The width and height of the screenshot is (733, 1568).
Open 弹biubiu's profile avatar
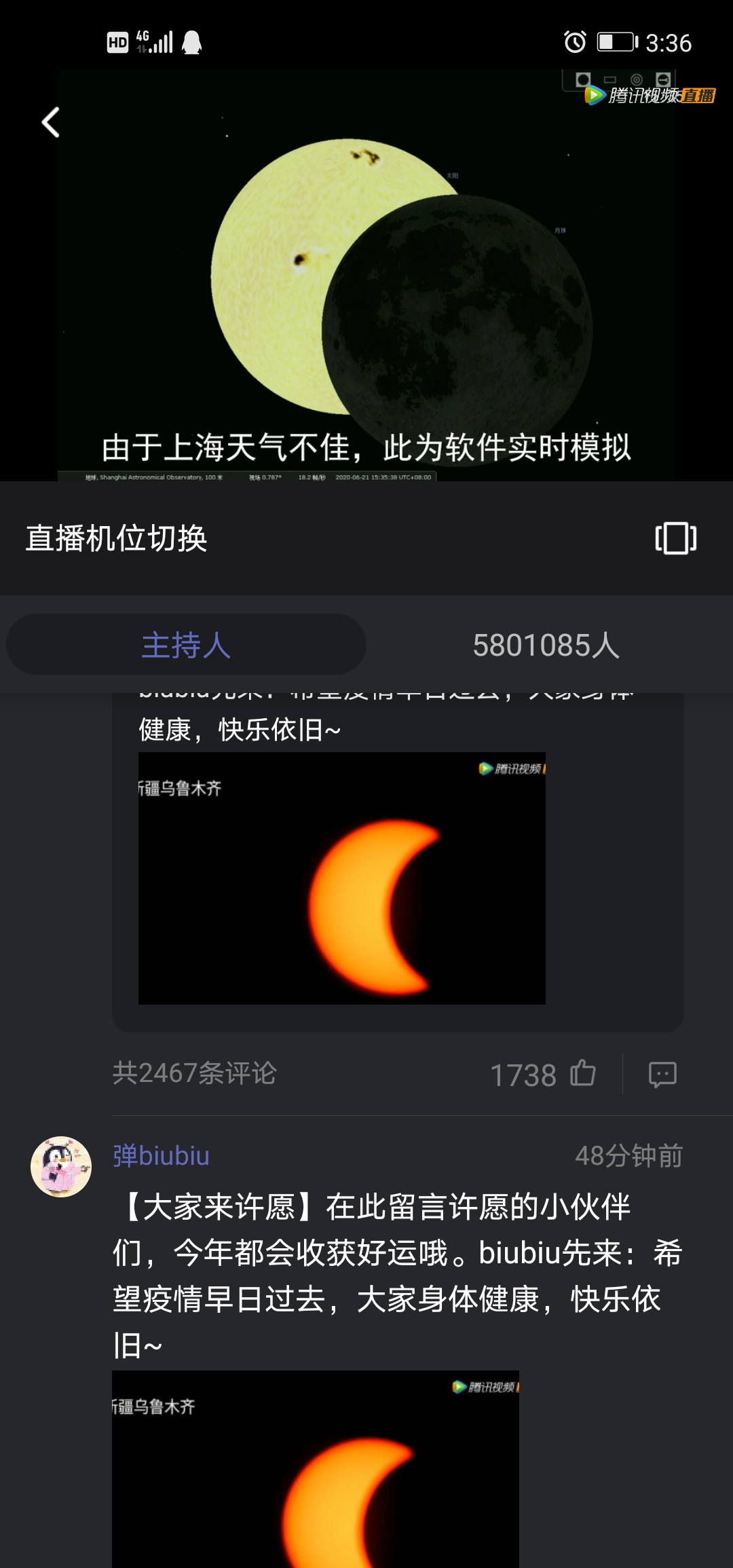(x=61, y=1167)
